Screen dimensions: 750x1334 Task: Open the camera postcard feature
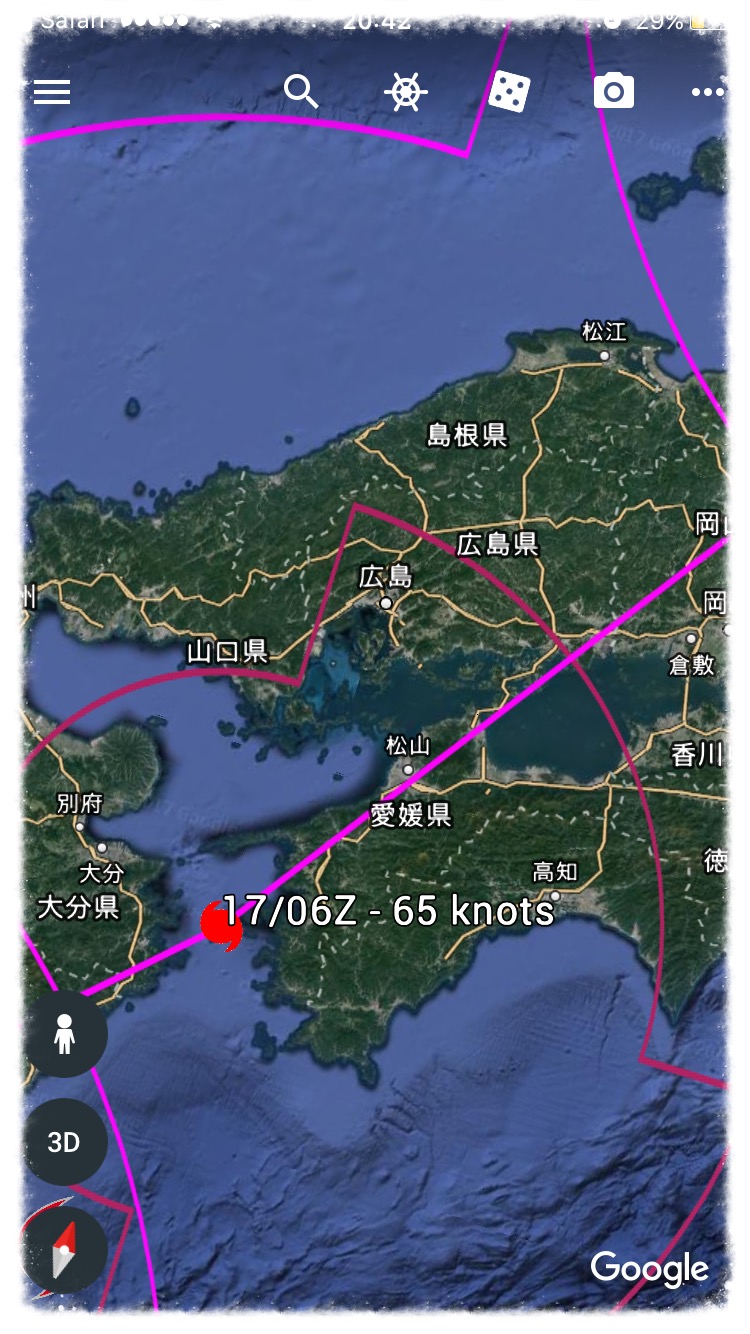(x=614, y=93)
